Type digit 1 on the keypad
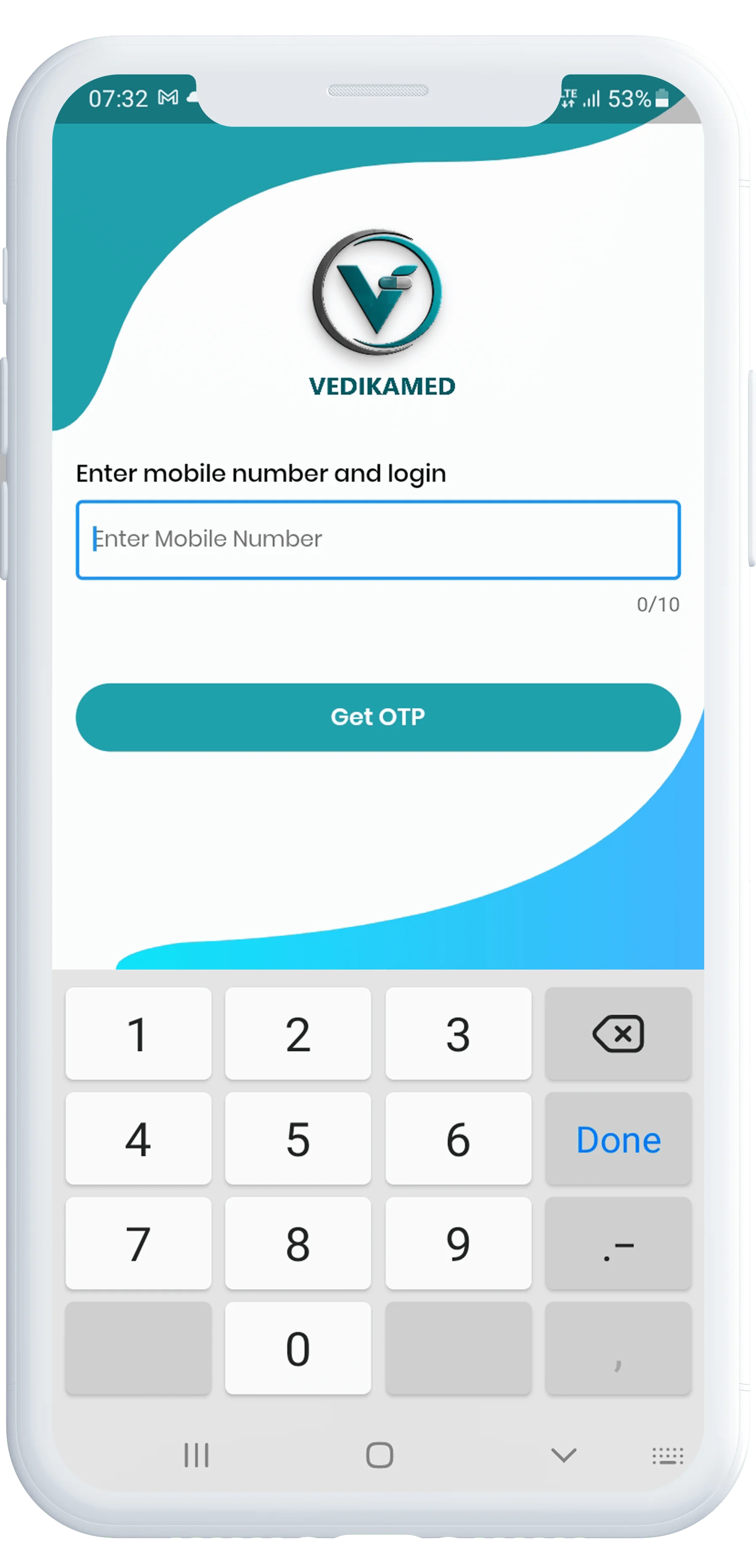 point(138,1034)
